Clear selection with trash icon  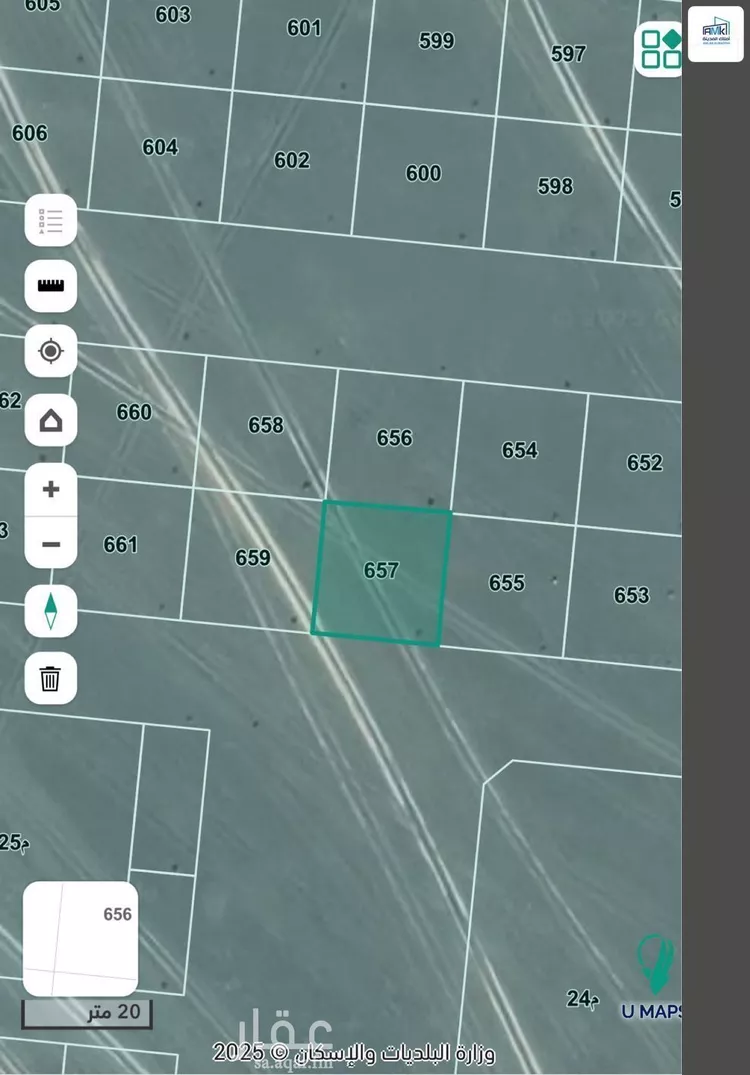coord(51,679)
